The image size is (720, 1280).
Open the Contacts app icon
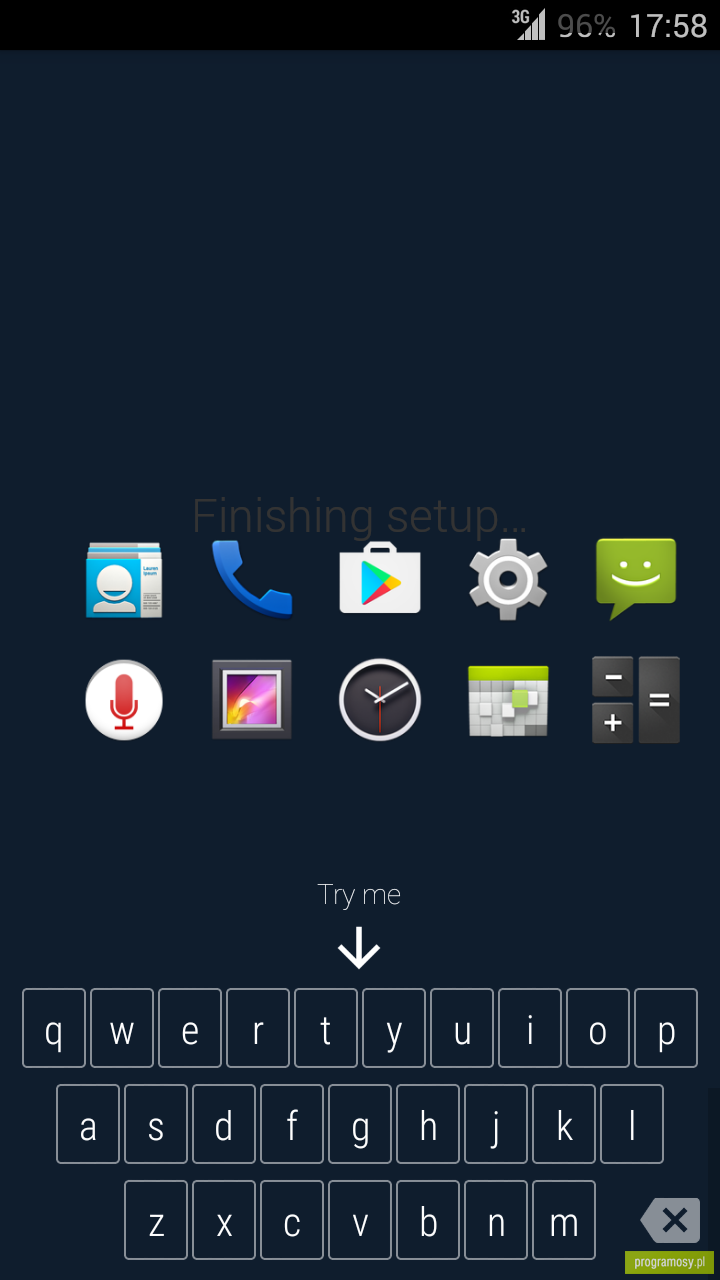click(124, 579)
